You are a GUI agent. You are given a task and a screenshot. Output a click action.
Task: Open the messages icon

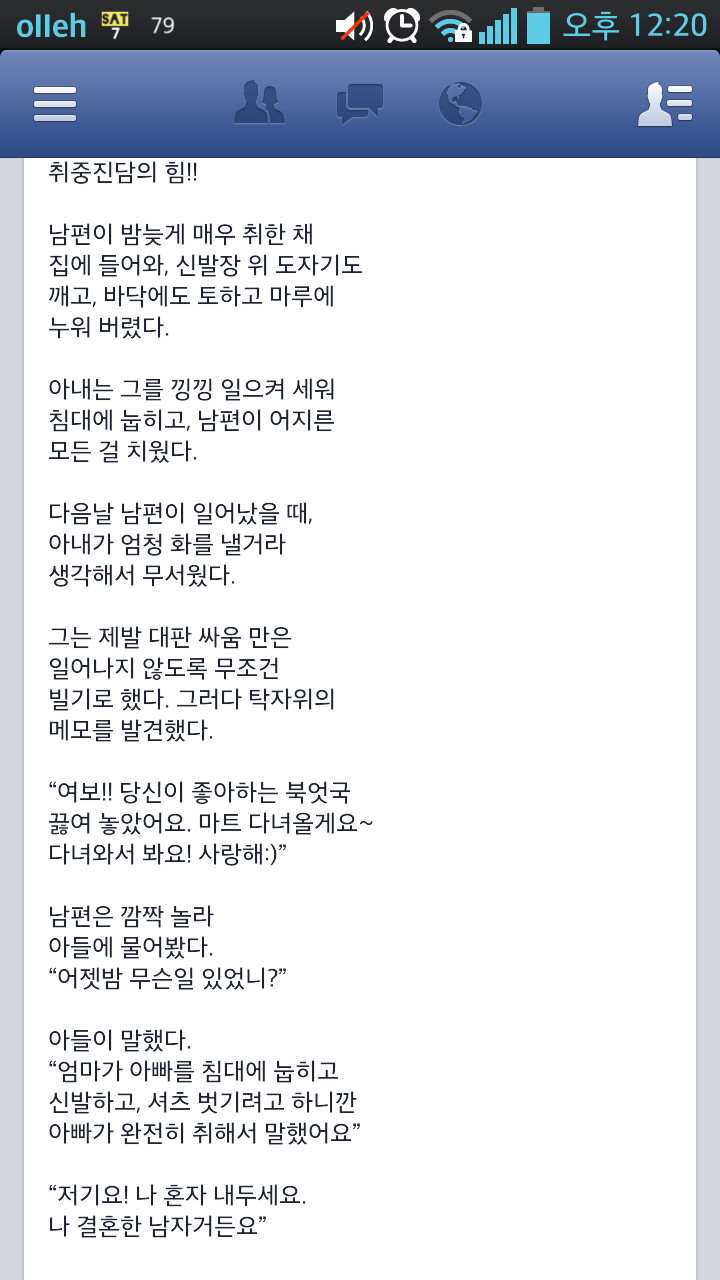[x=360, y=104]
